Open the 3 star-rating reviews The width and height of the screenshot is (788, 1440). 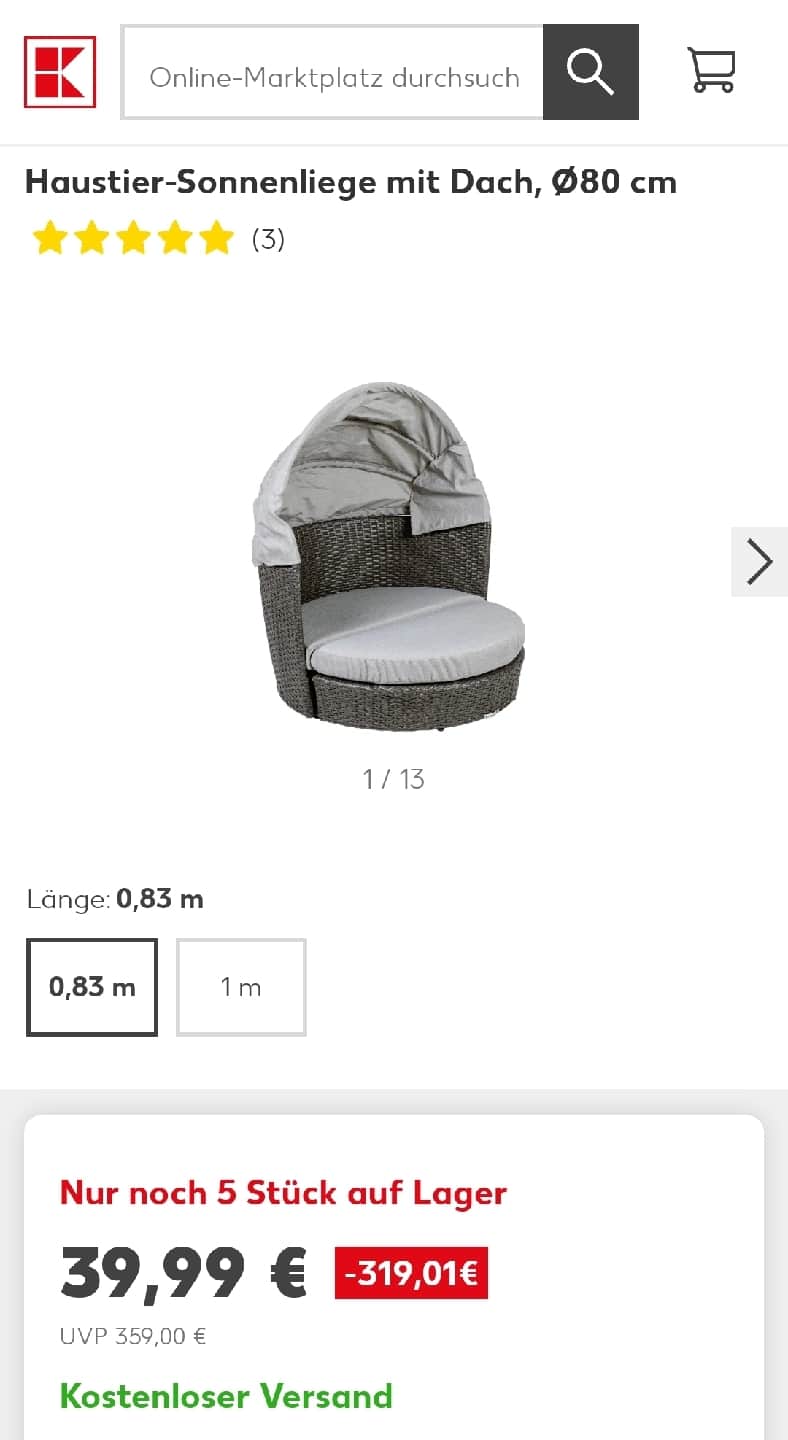click(x=158, y=239)
